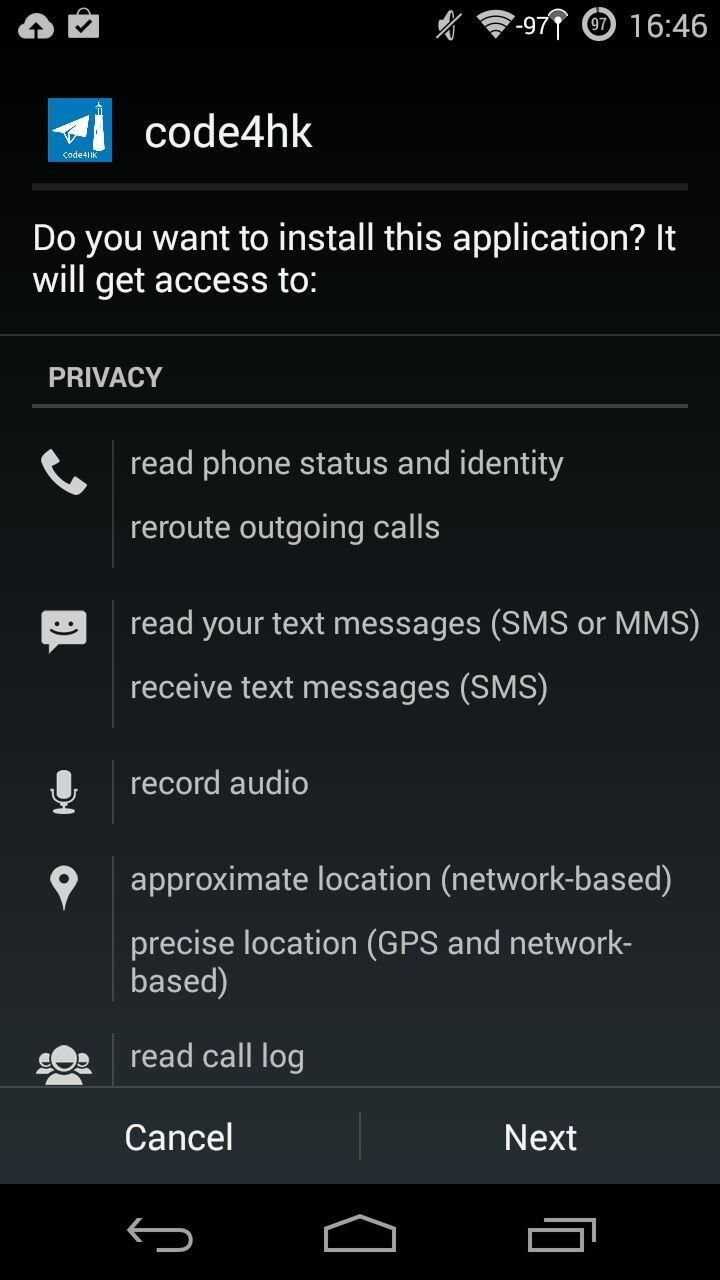Show 'read call log' permission details
Screen dimensions: 720x1280
pos(217,1056)
